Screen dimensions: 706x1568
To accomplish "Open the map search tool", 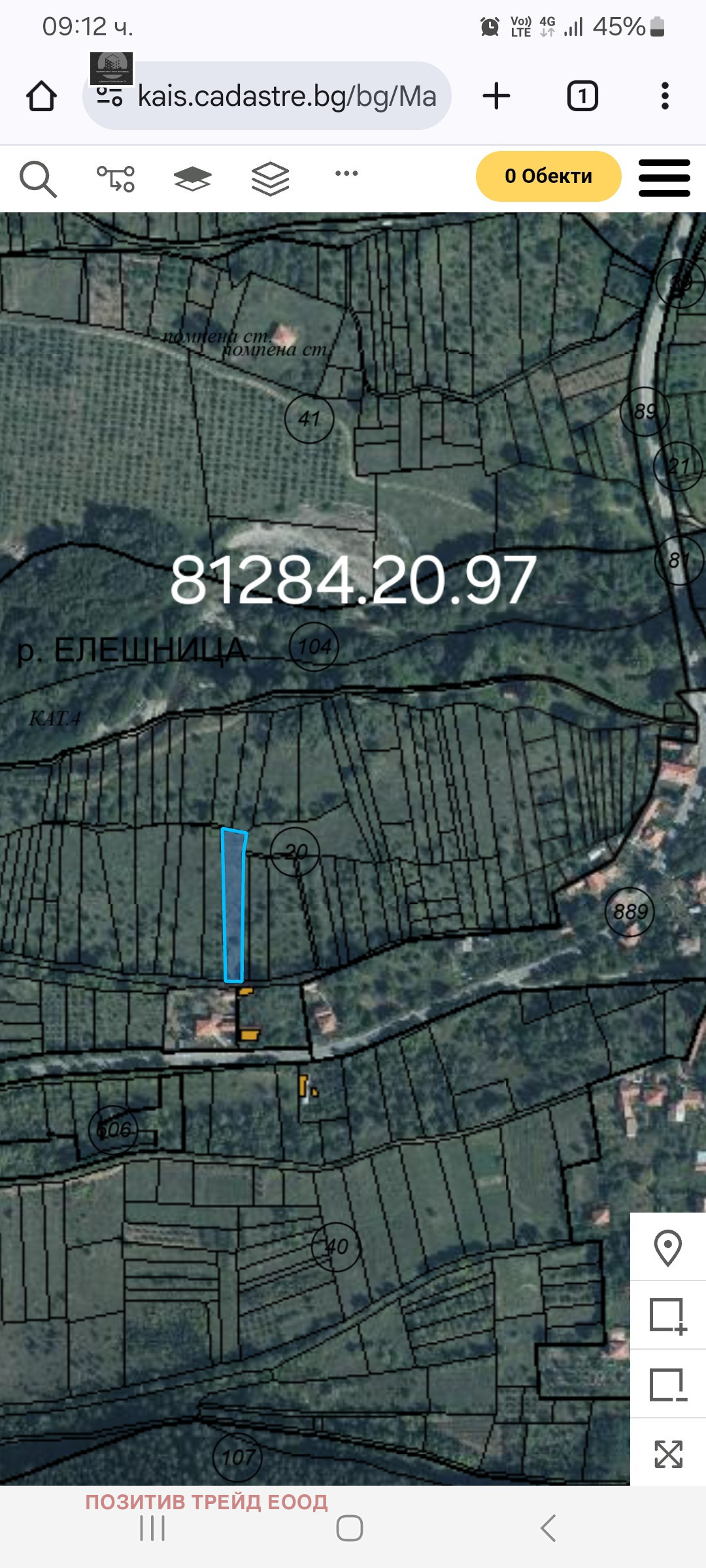I will coord(38,178).
